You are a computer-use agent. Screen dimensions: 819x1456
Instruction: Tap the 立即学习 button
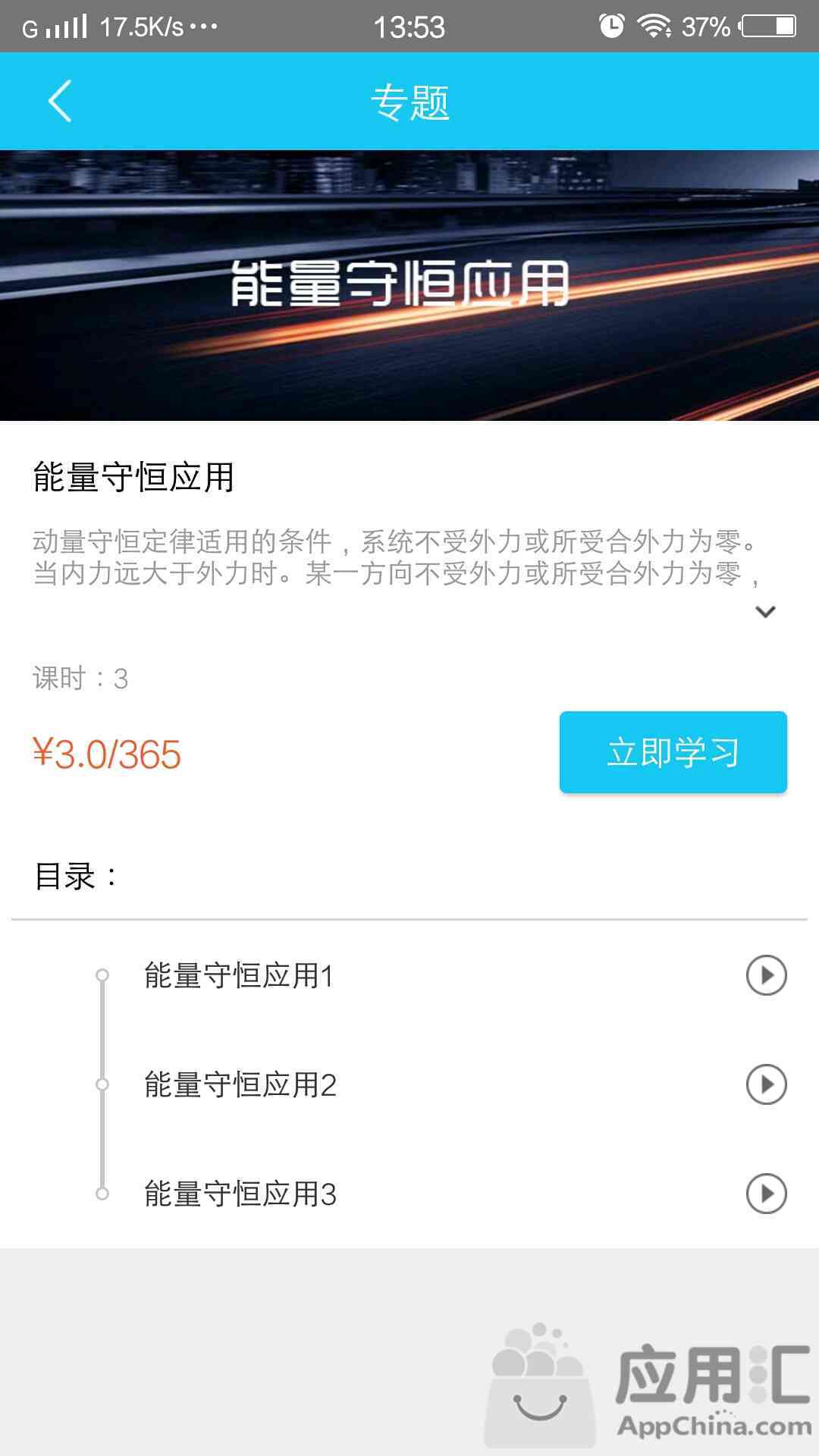tap(673, 752)
